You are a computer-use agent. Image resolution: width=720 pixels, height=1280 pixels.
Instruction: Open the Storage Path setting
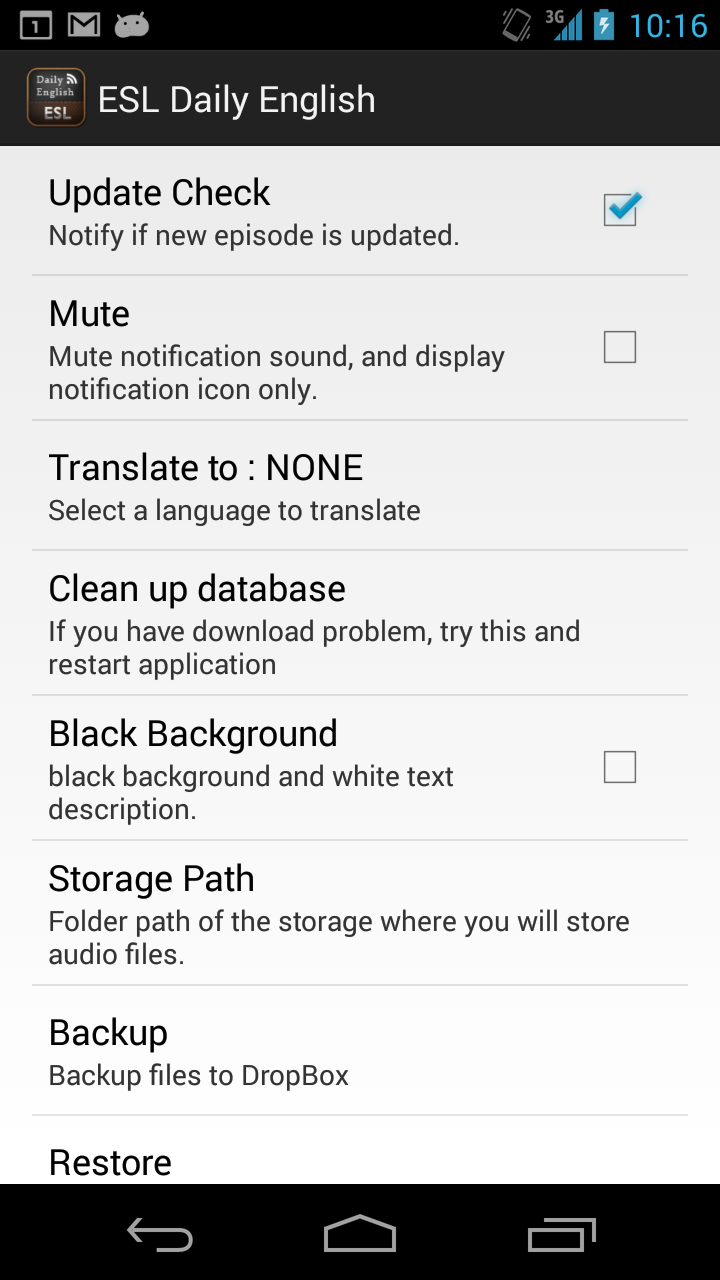click(x=360, y=912)
